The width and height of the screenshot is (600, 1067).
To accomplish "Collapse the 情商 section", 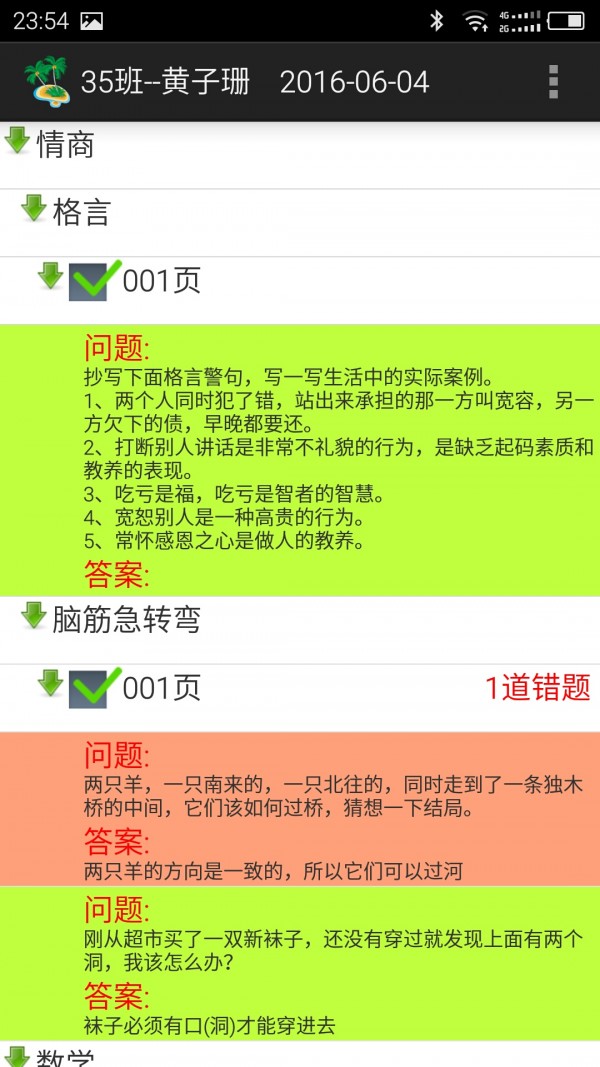I will [17, 141].
